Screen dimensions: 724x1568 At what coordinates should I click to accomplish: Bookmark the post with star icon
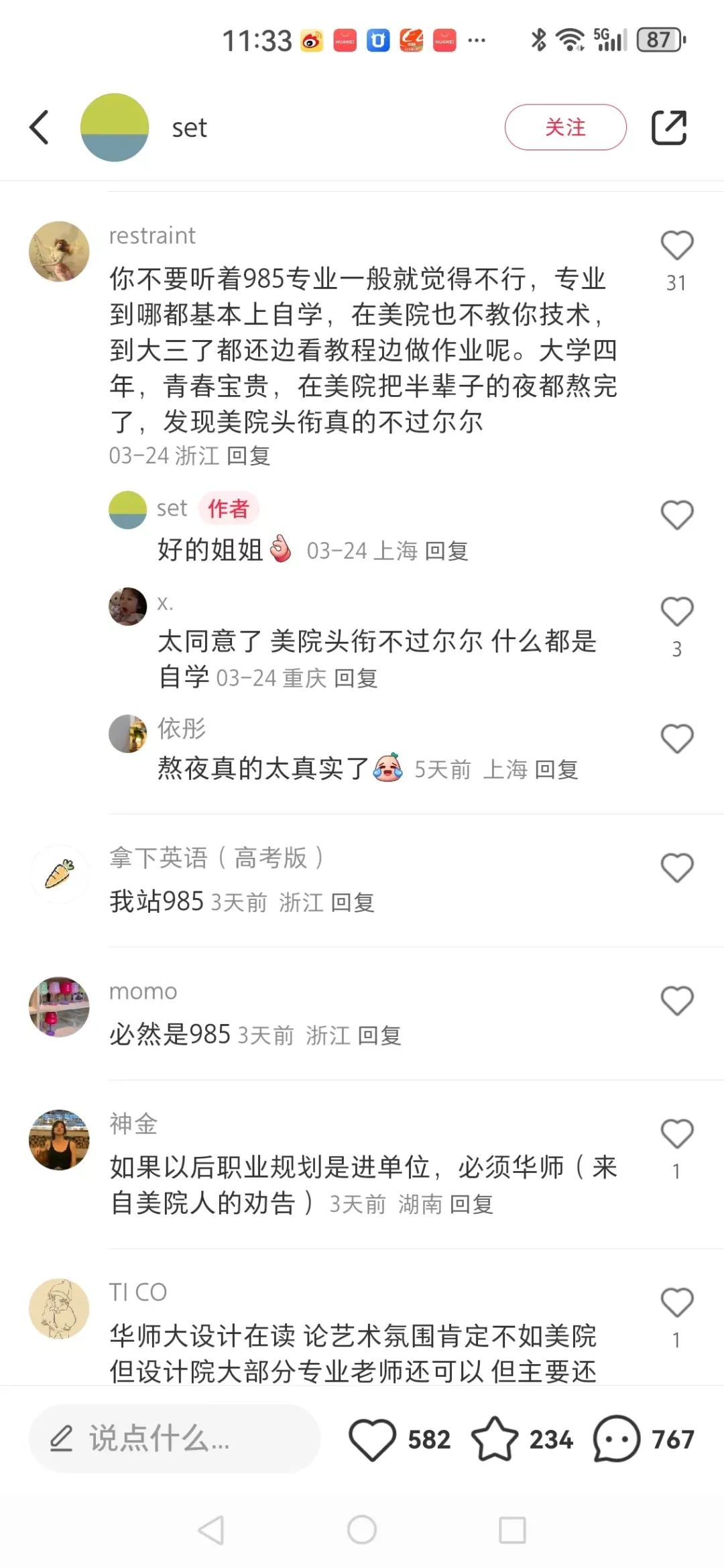[x=495, y=1439]
